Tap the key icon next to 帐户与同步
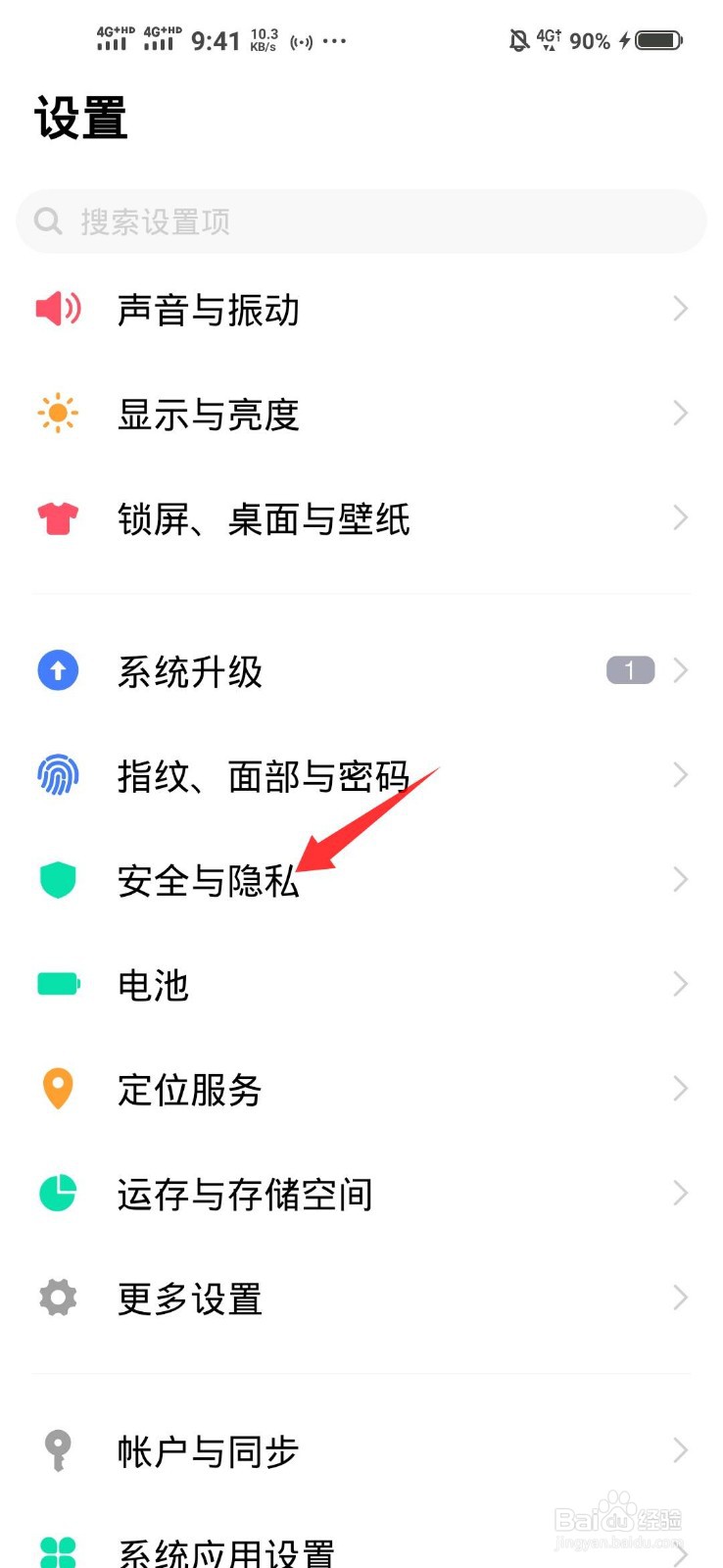The height and width of the screenshot is (1568, 723). [58, 1448]
